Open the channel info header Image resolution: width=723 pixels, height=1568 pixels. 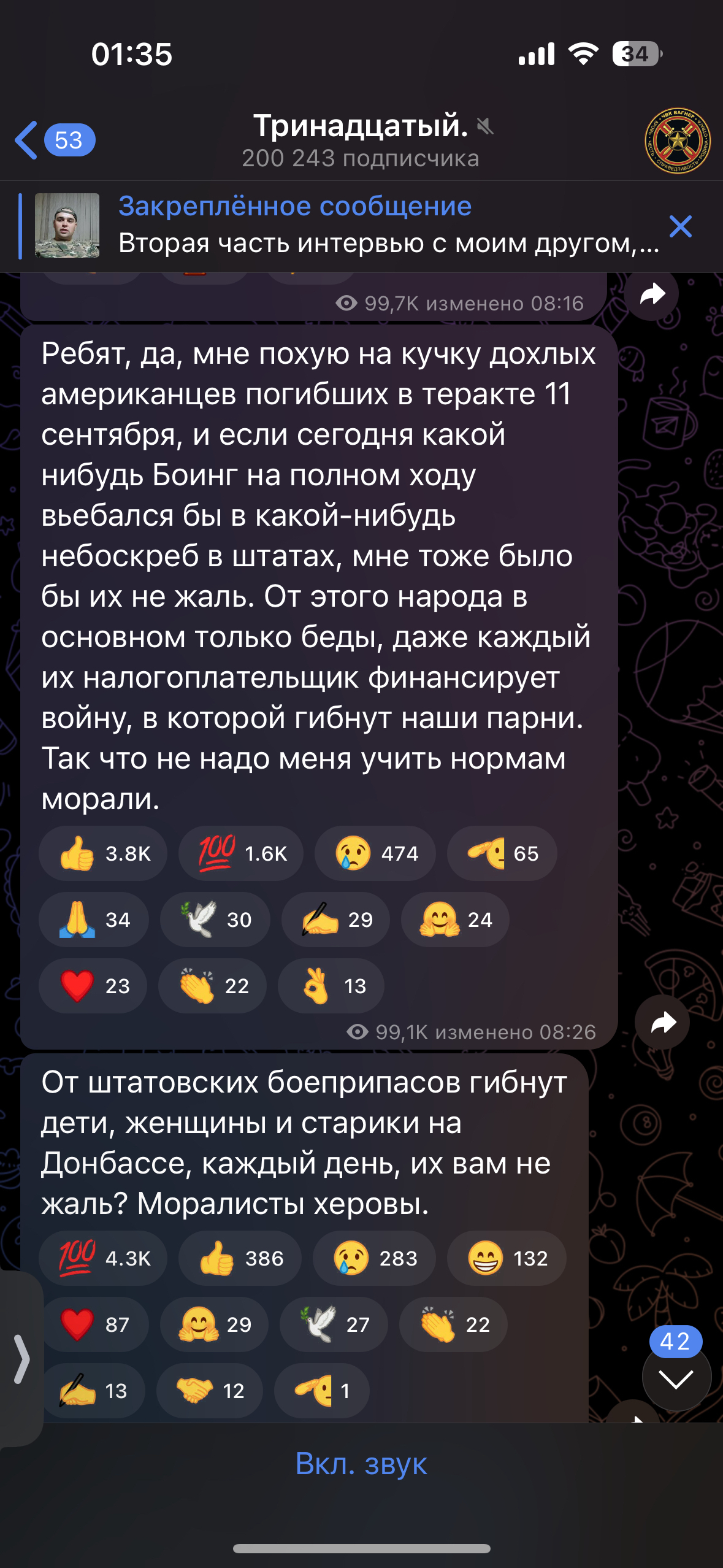(361, 140)
